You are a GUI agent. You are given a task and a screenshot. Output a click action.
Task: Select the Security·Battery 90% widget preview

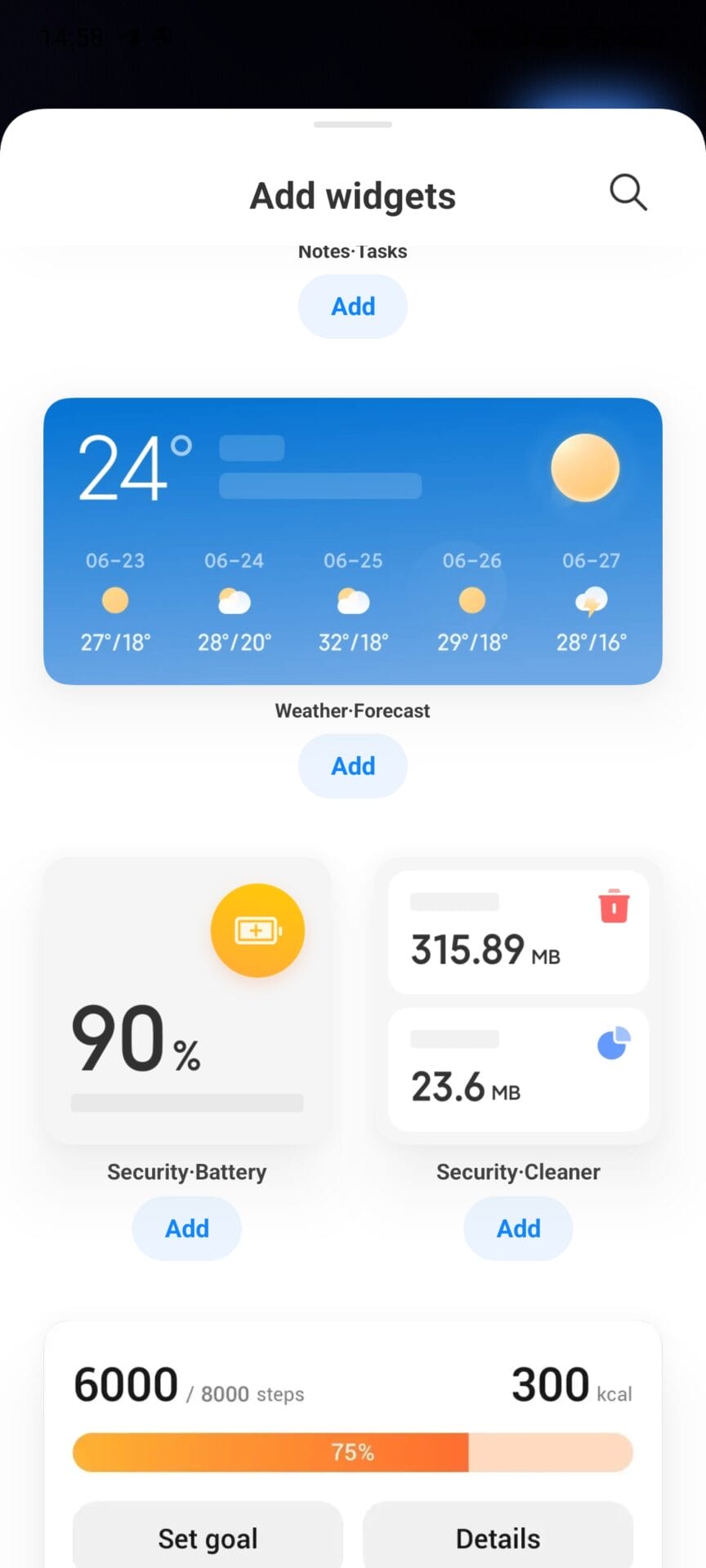[187, 1000]
